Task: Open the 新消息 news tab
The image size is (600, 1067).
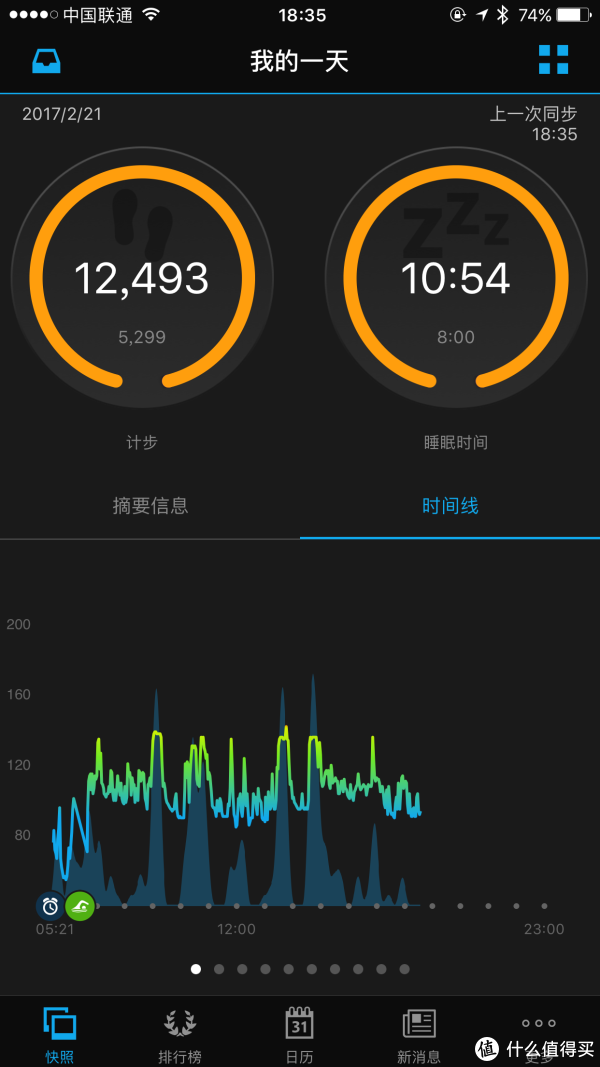Action: coord(418,1034)
